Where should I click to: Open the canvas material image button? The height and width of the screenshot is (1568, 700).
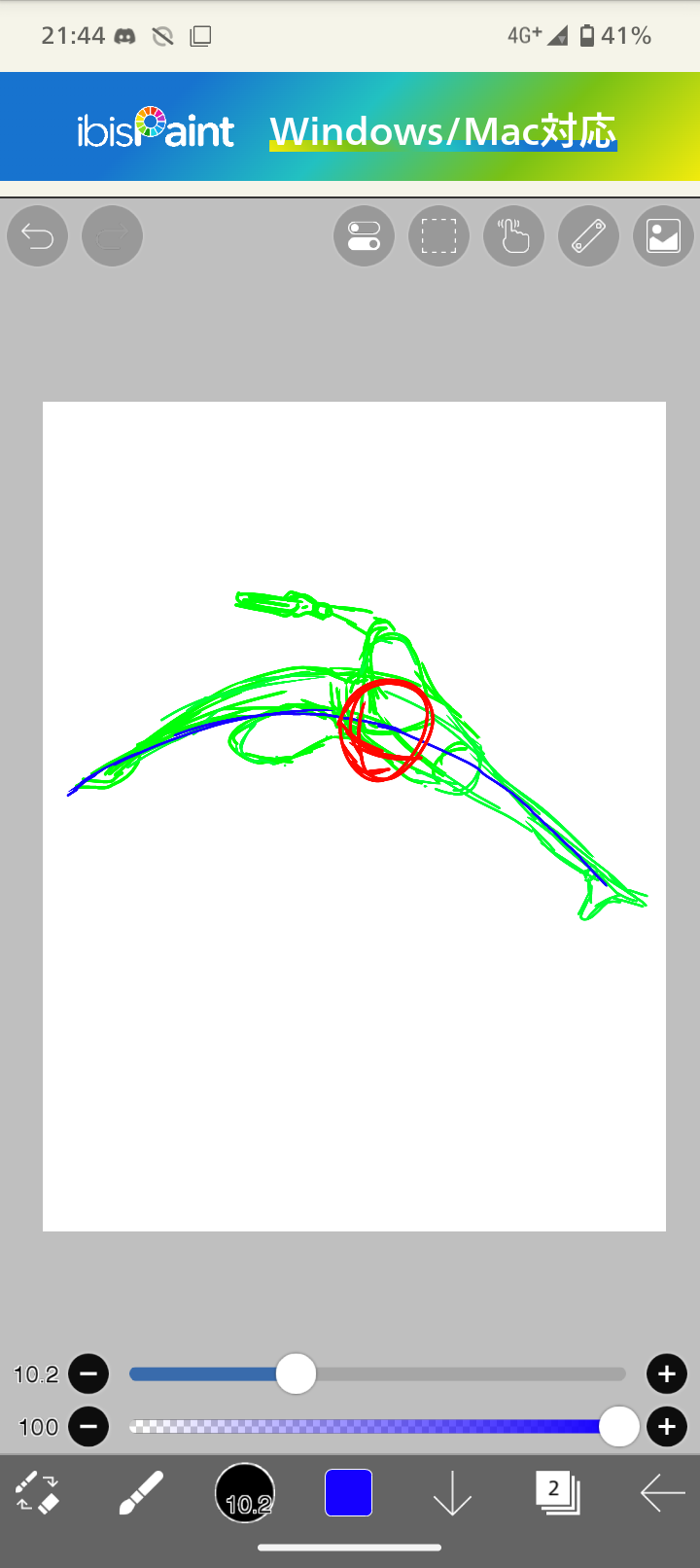pyautogui.click(x=663, y=235)
